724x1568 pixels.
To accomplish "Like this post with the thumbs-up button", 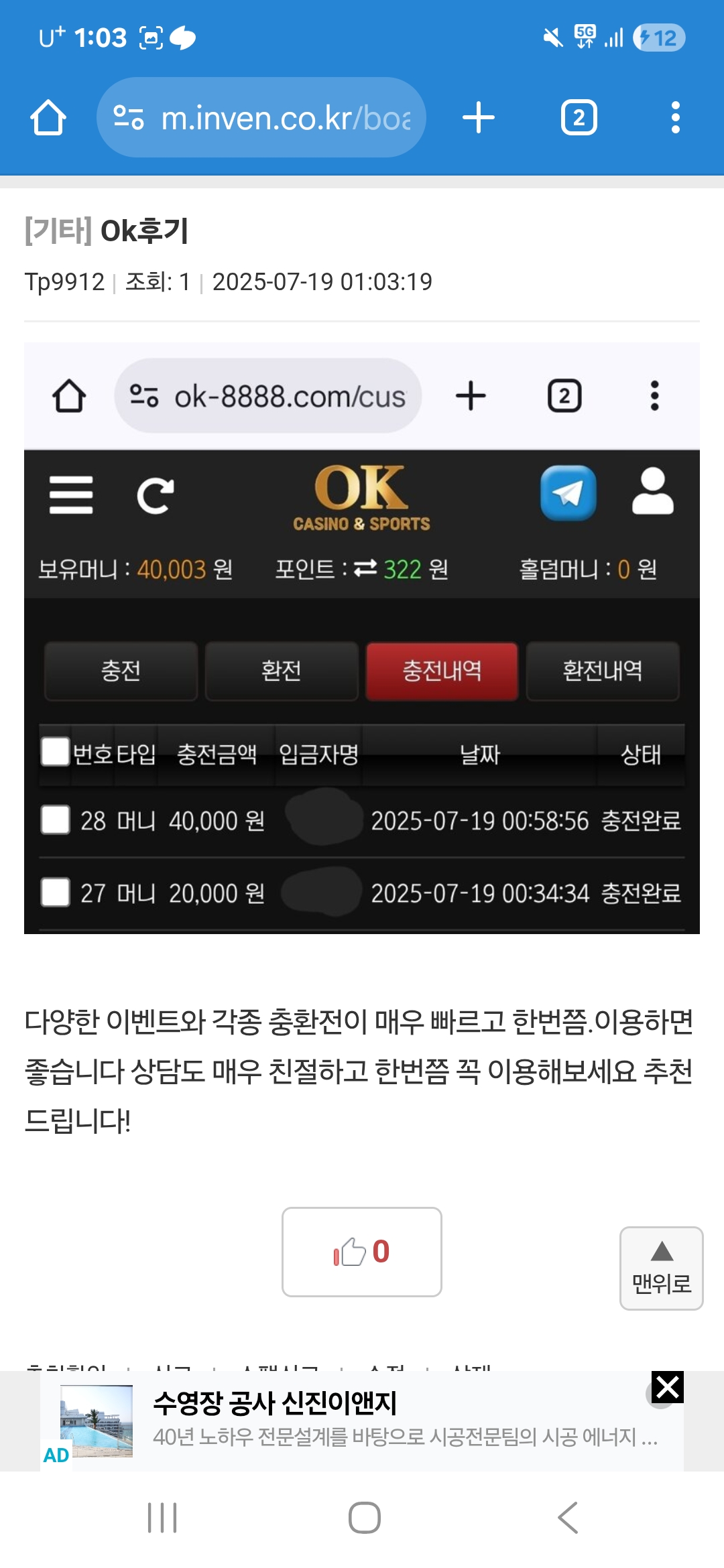I will (x=362, y=1252).
